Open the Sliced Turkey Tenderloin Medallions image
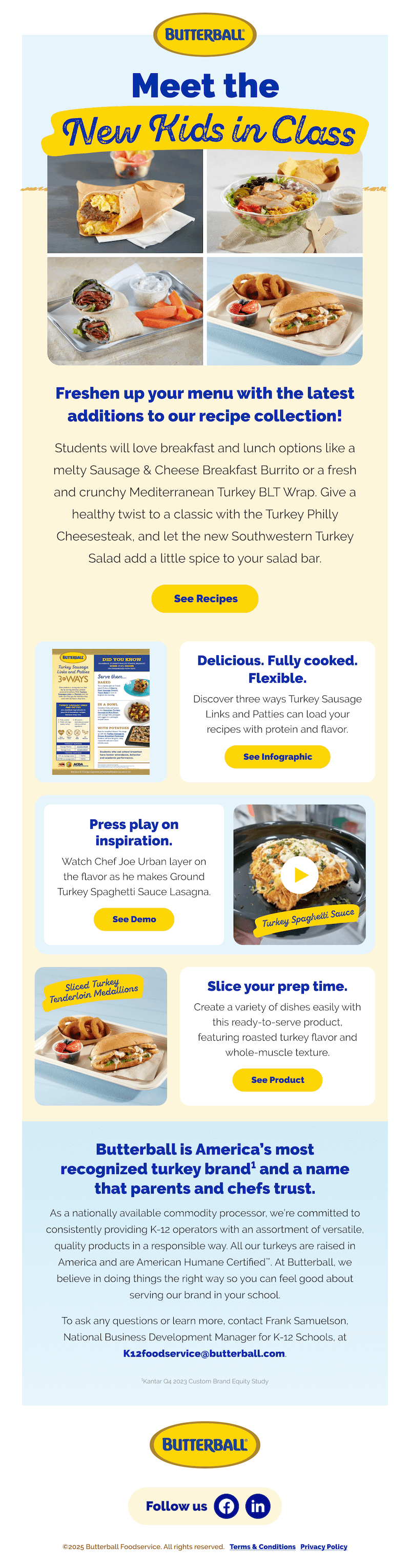410x1568 pixels. point(101,1036)
